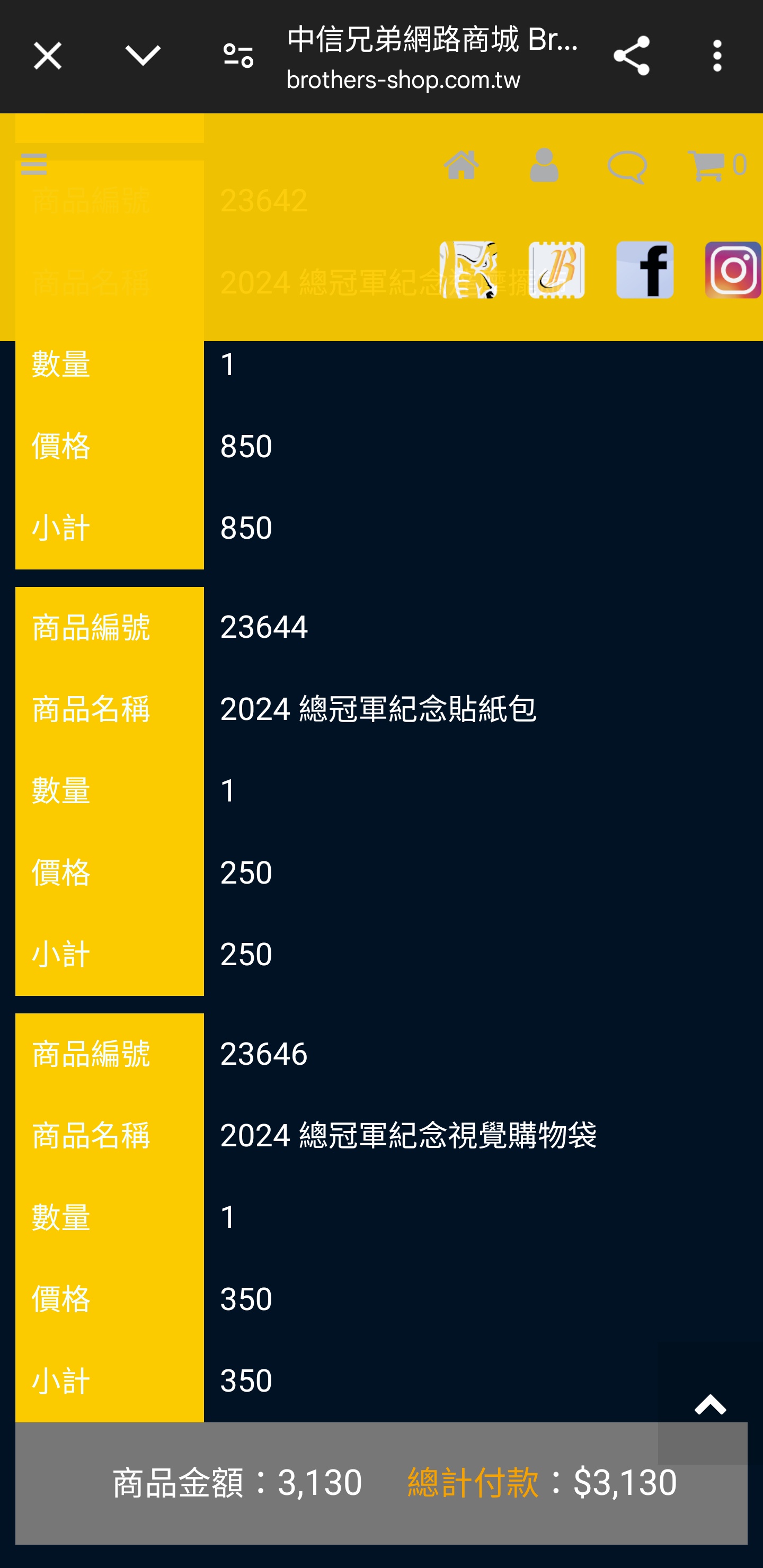Open the Brothers ticket link
This screenshot has width=763, height=1568.
pos(556,270)
